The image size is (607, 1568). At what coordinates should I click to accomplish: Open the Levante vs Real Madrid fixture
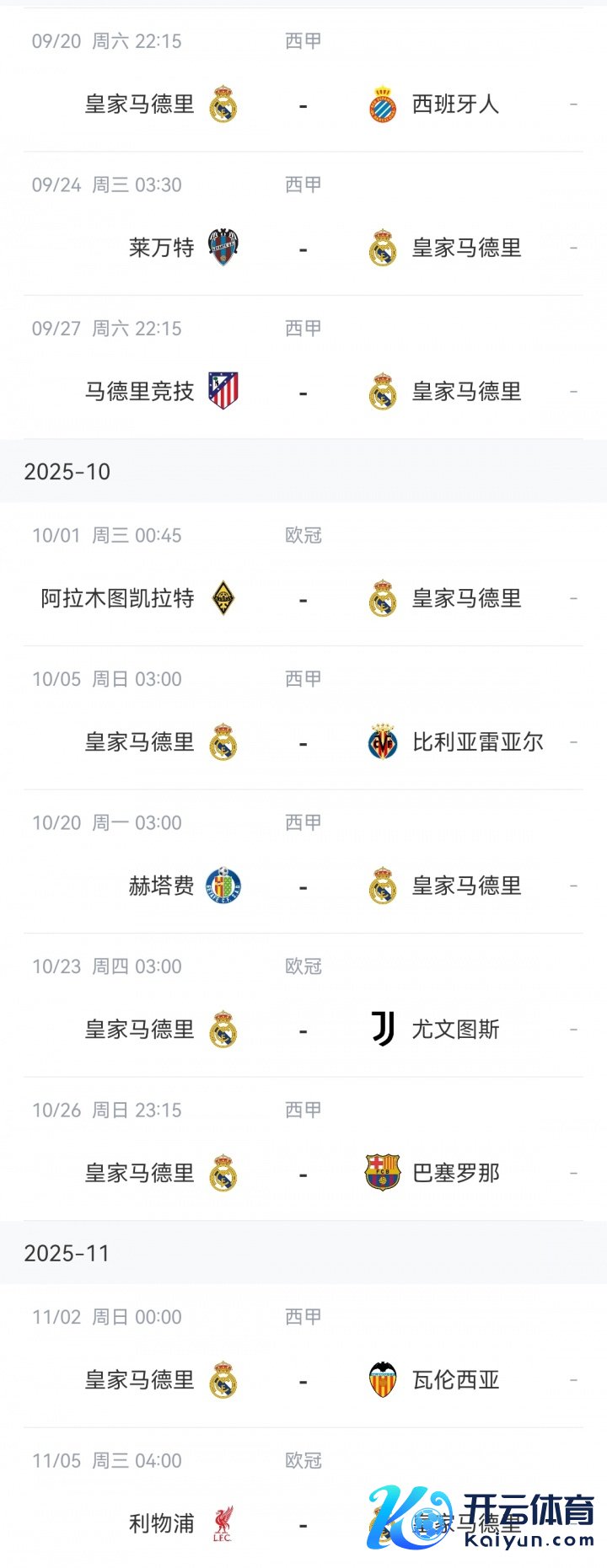coord(303,249)
